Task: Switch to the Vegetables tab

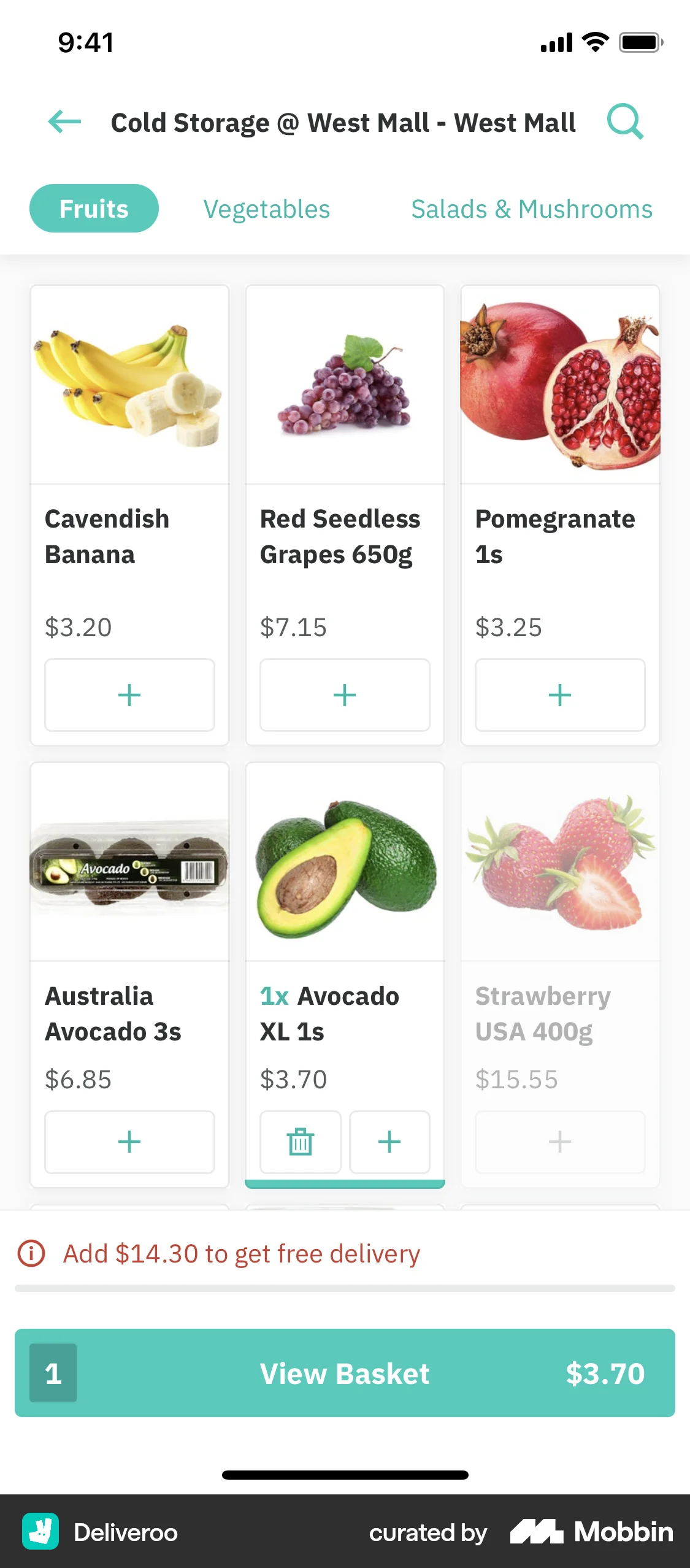Action: [266, 209]
